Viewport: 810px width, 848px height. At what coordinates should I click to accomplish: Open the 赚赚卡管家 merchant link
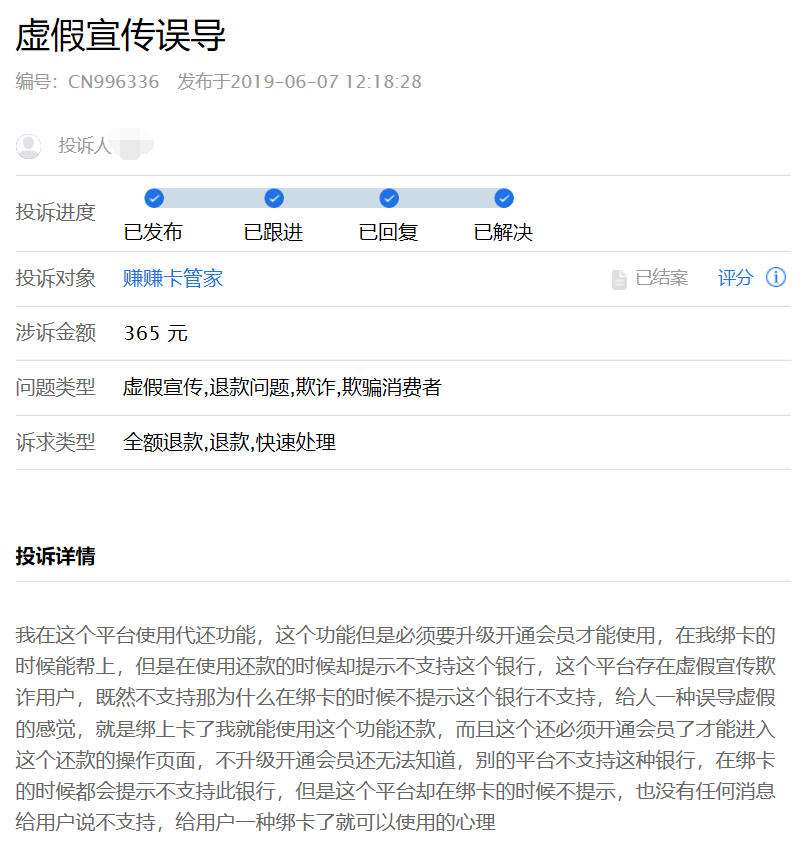point(173,278)
